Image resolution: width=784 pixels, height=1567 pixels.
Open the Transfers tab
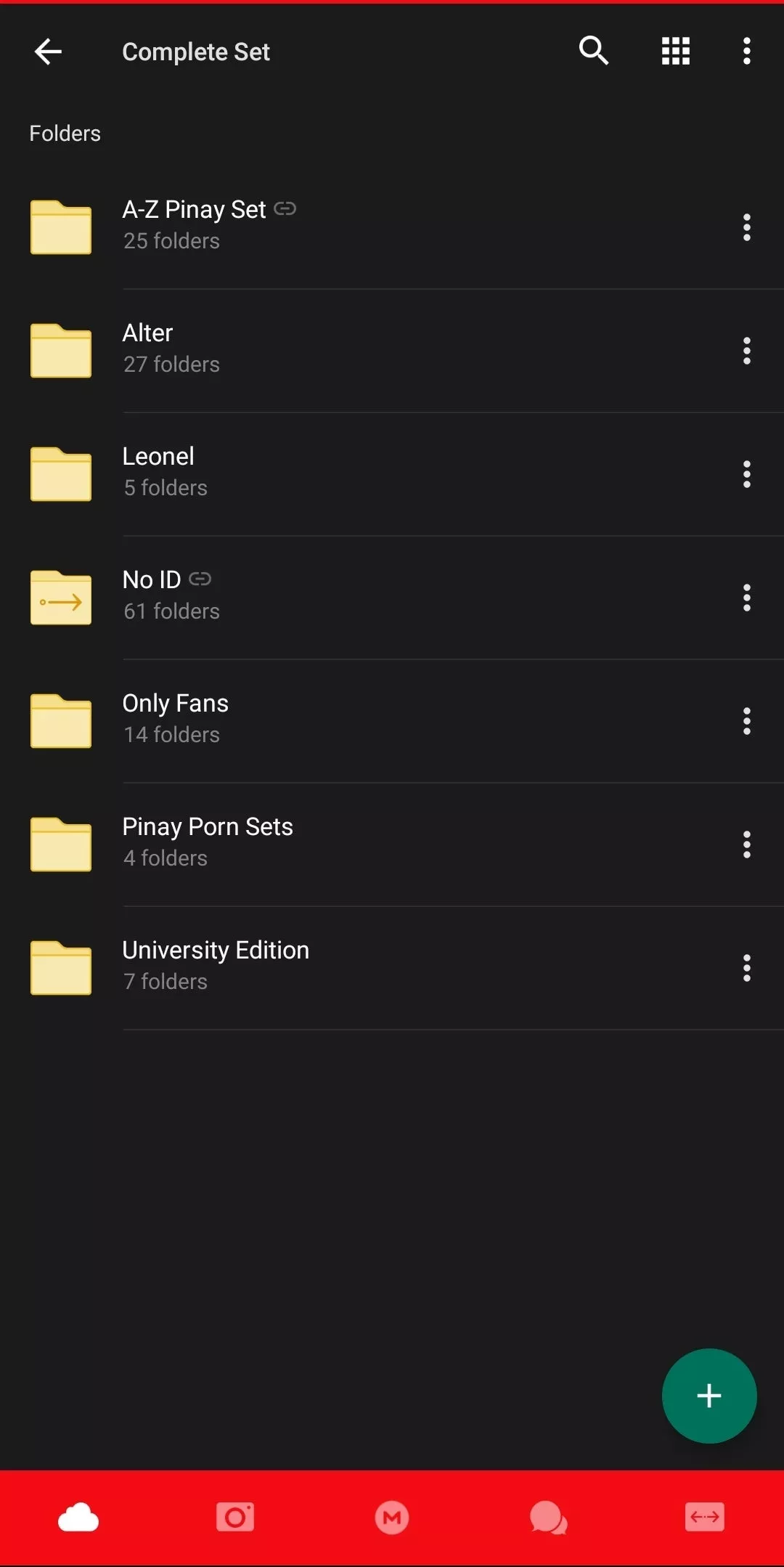705,1518
